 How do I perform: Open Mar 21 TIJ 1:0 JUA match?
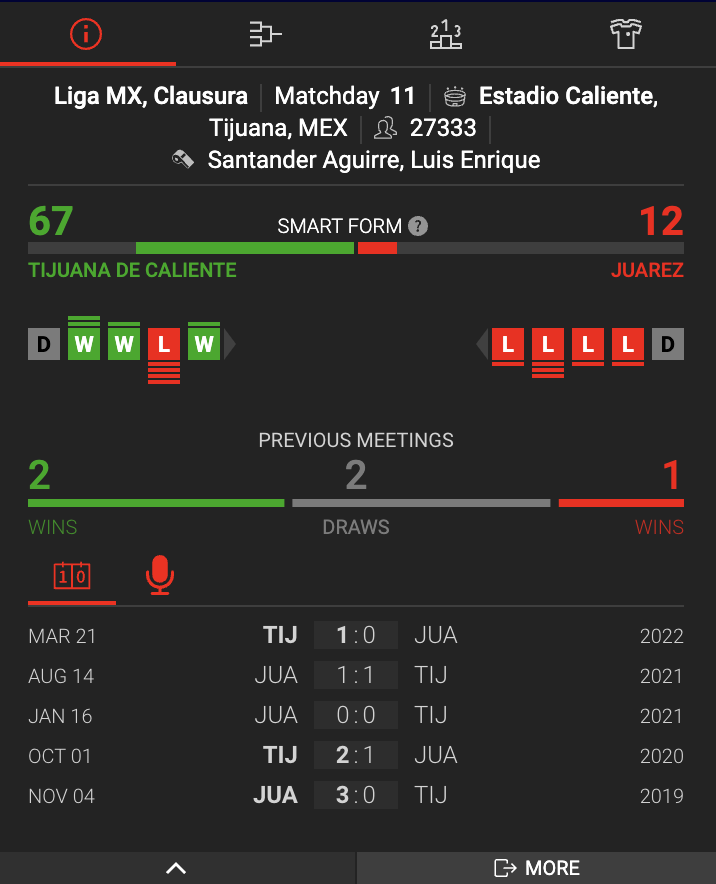(356, 636)
